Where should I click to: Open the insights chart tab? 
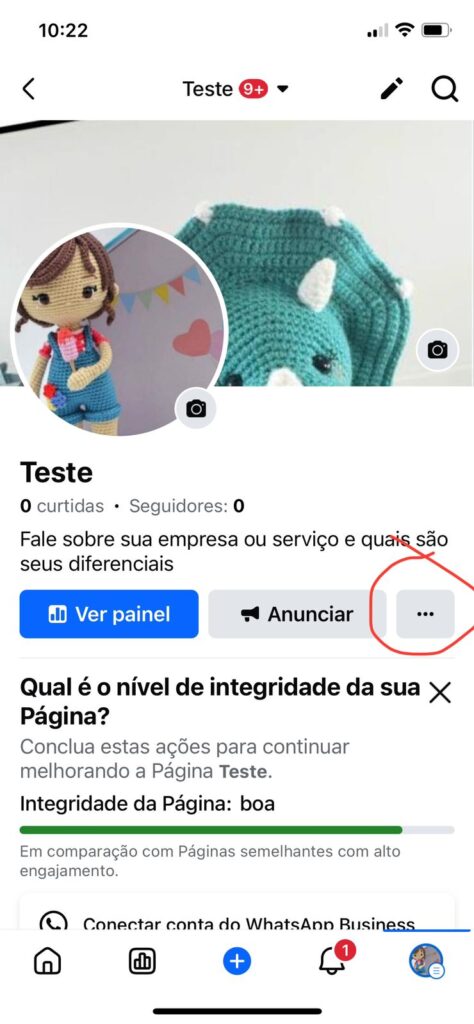(142, 961)
